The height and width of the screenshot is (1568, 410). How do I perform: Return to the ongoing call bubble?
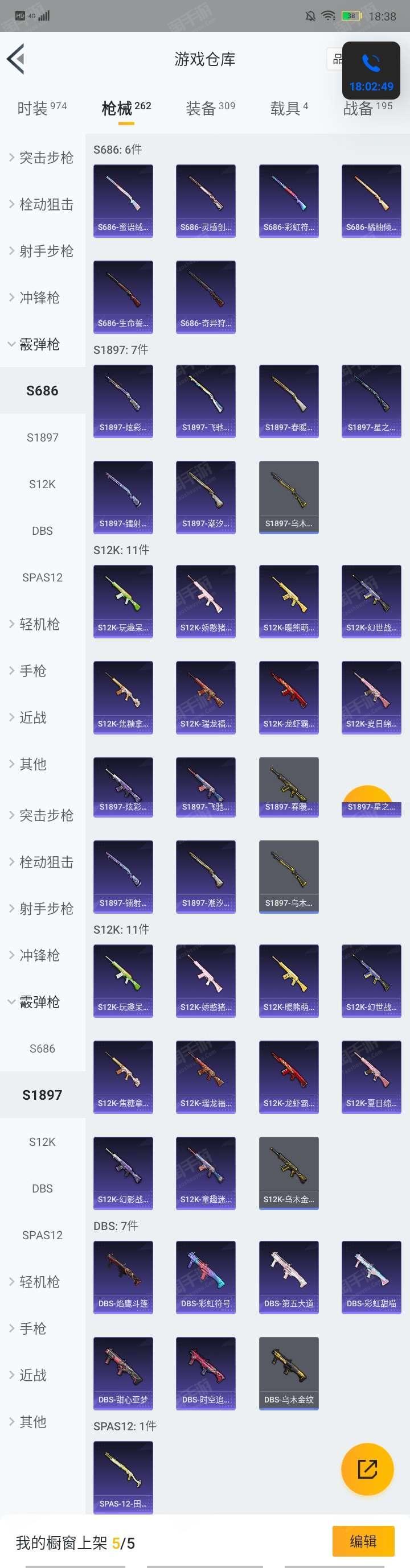tap(371, 70)
